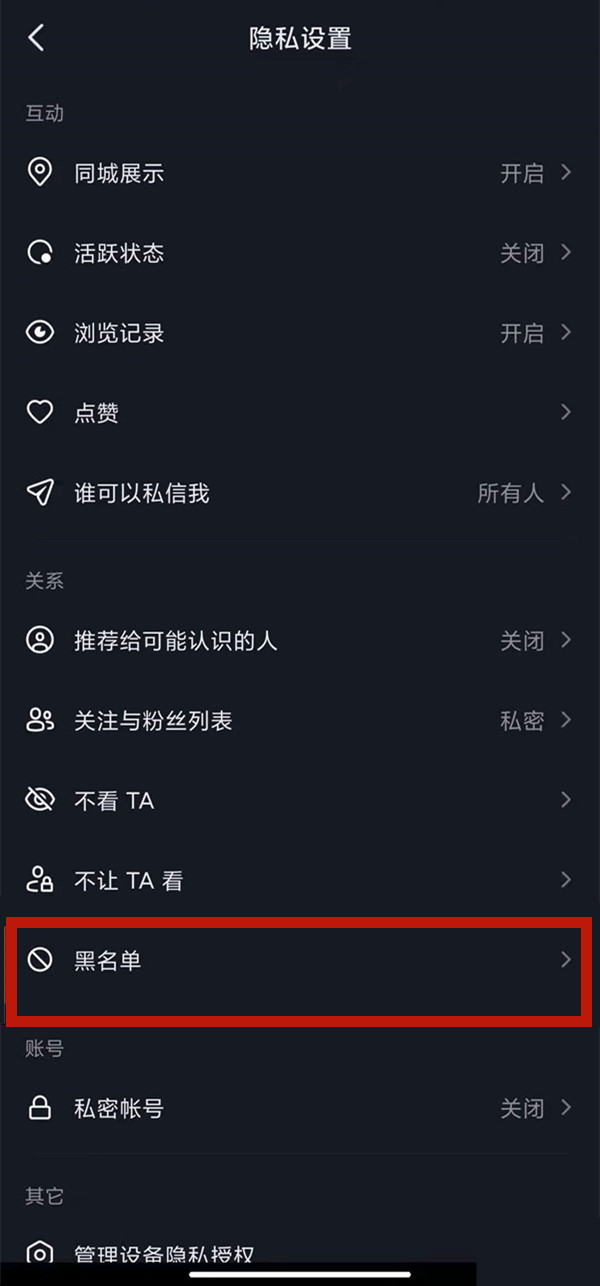Open 黑名单 blocklist
Screen dimensions: 600x1286
pos(300,960)
